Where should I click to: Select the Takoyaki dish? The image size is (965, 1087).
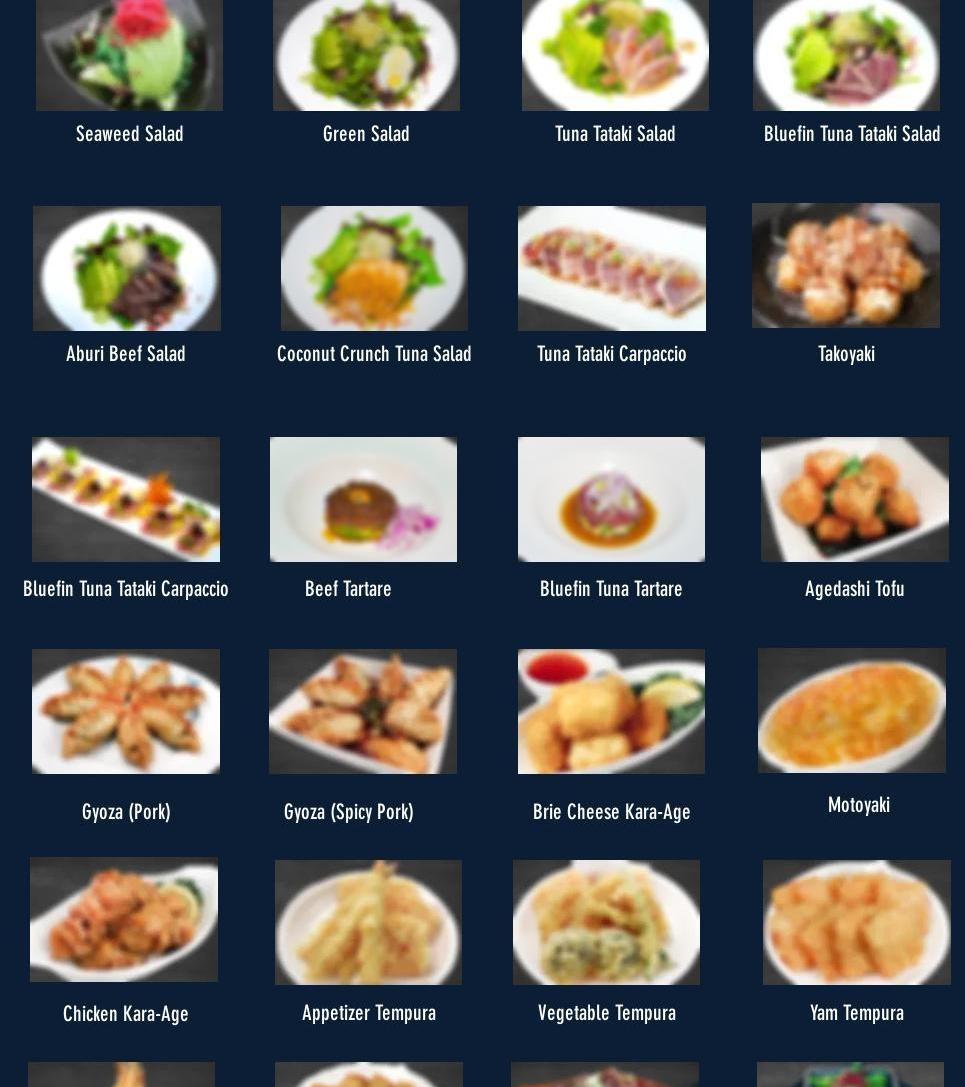pos(845,265)
